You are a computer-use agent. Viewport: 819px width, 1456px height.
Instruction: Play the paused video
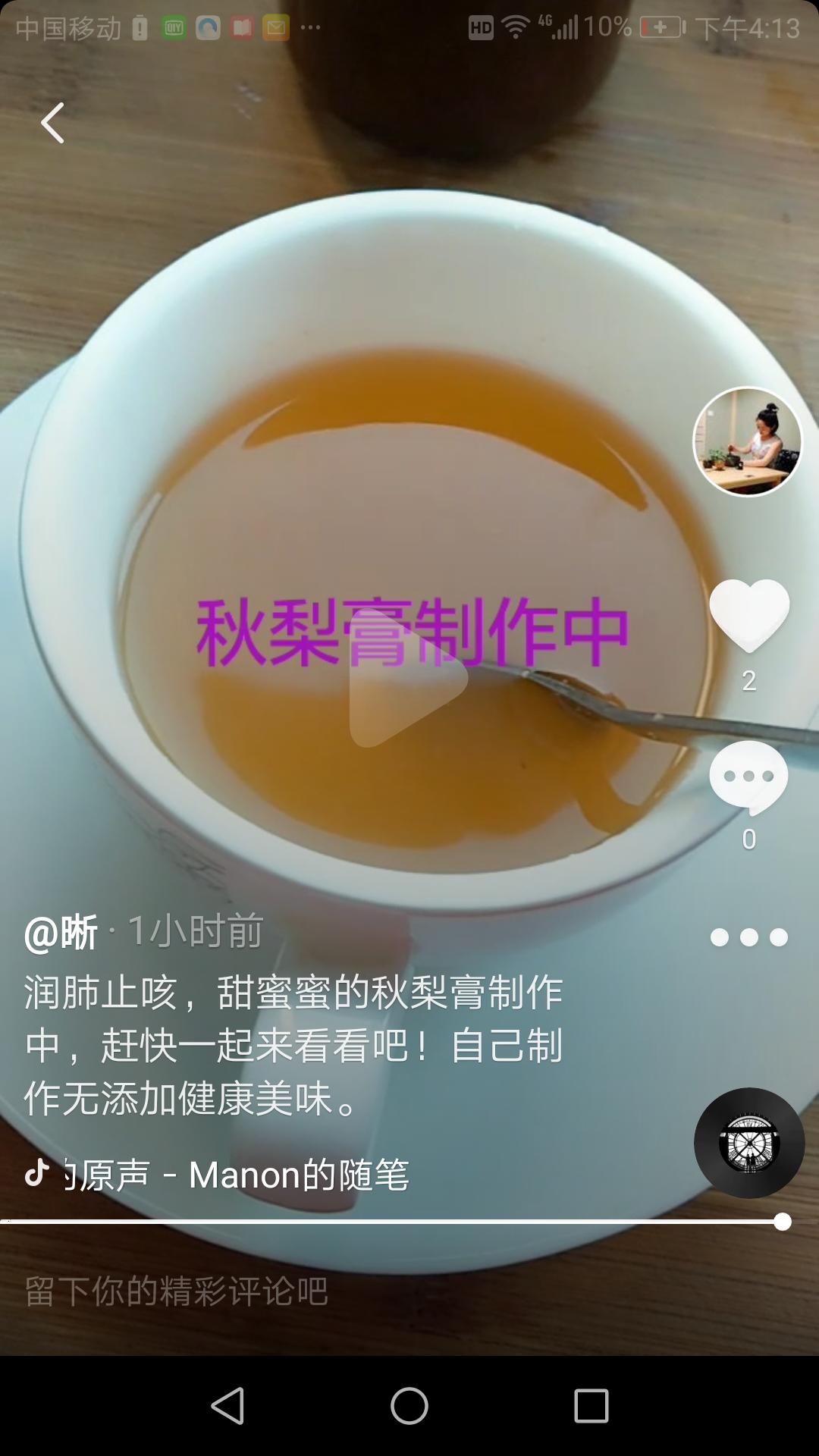(408, 677)
